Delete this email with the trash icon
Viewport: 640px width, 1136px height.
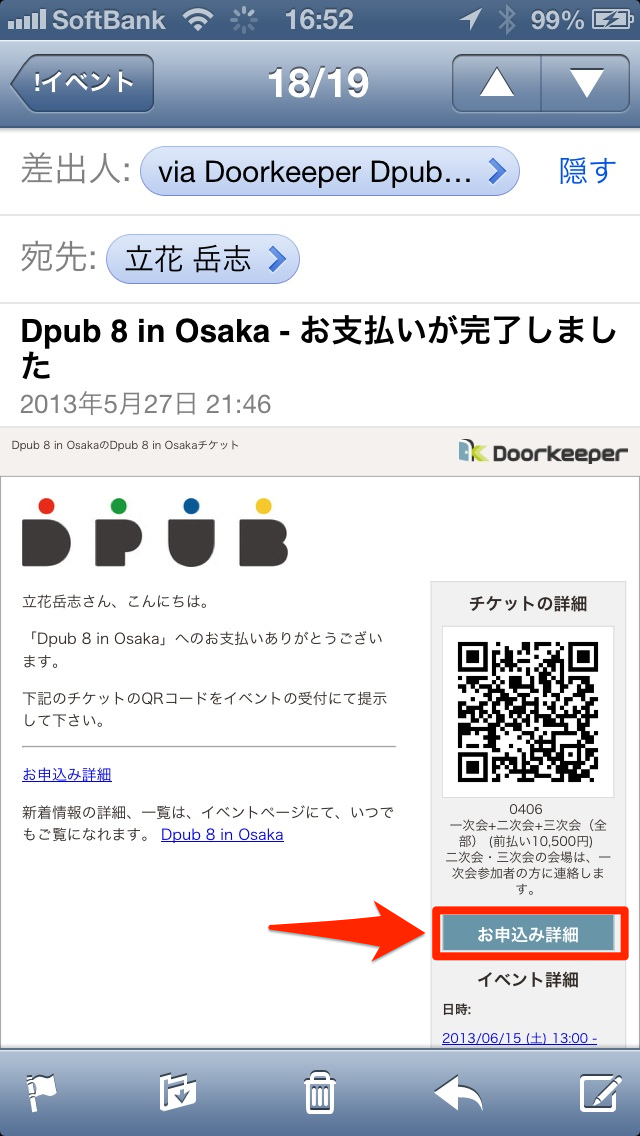tap(319, 1093)
